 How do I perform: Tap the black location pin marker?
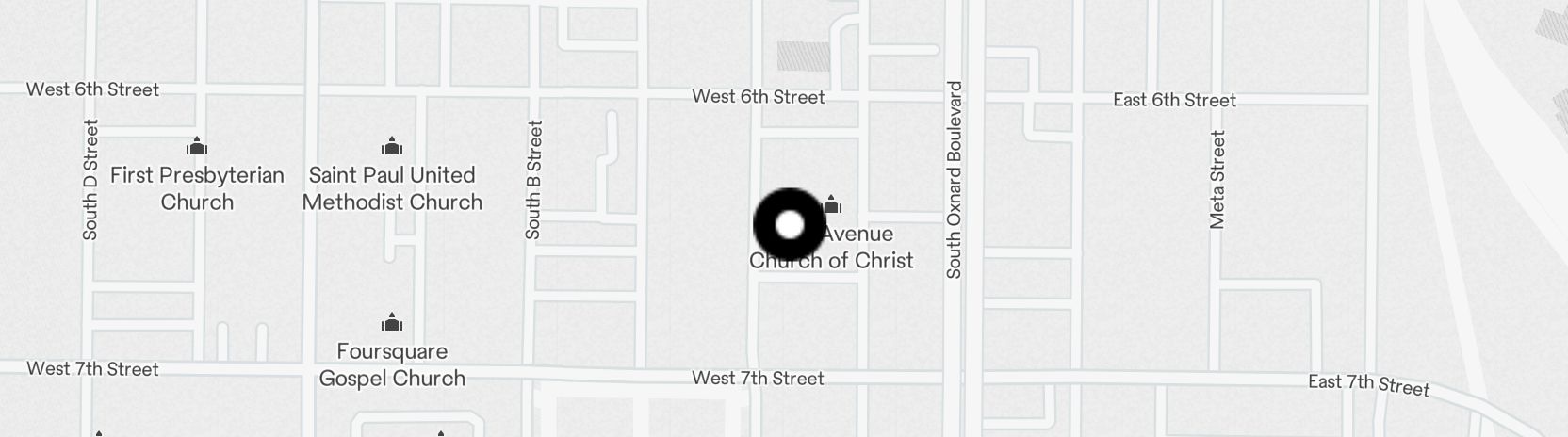(790, 225)
